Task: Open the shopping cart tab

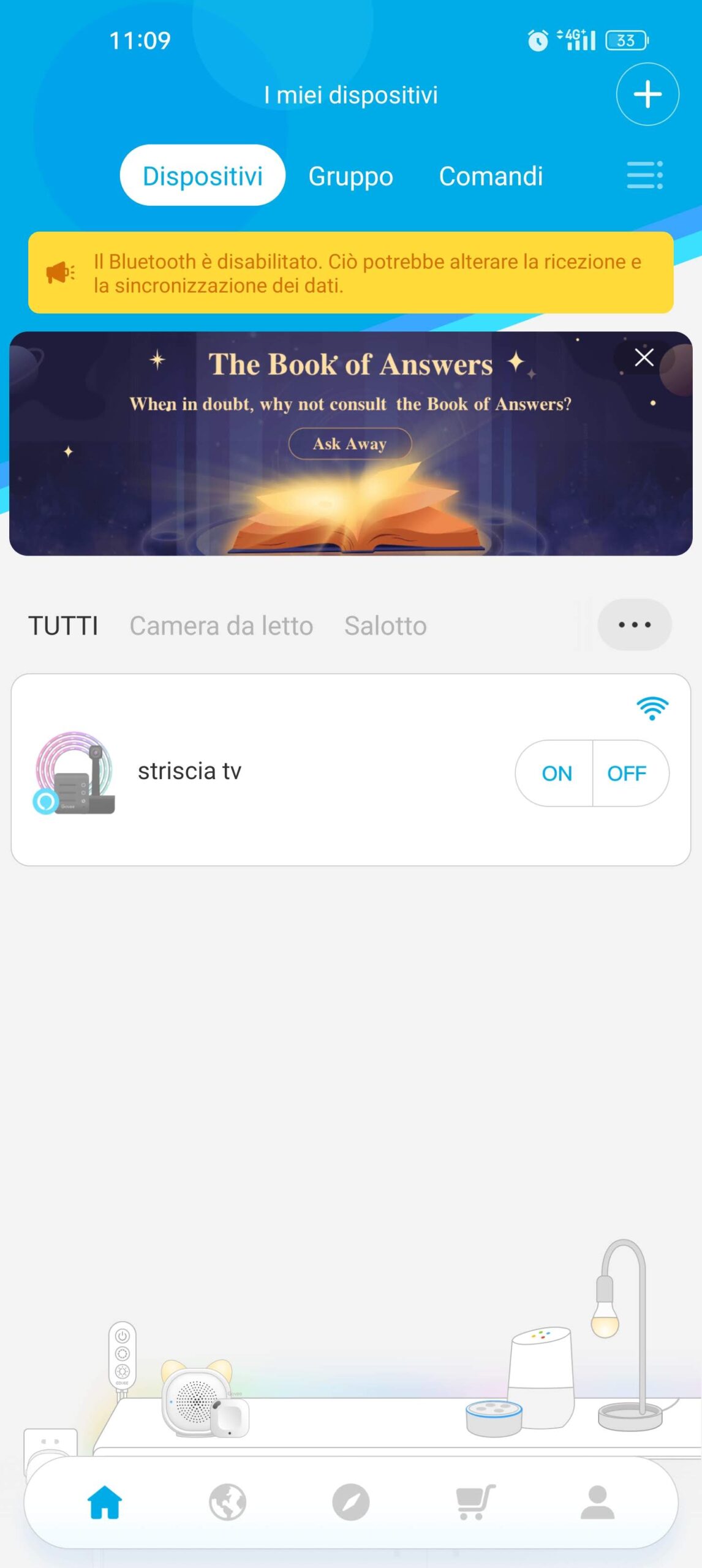Action: pos(475,1502)
